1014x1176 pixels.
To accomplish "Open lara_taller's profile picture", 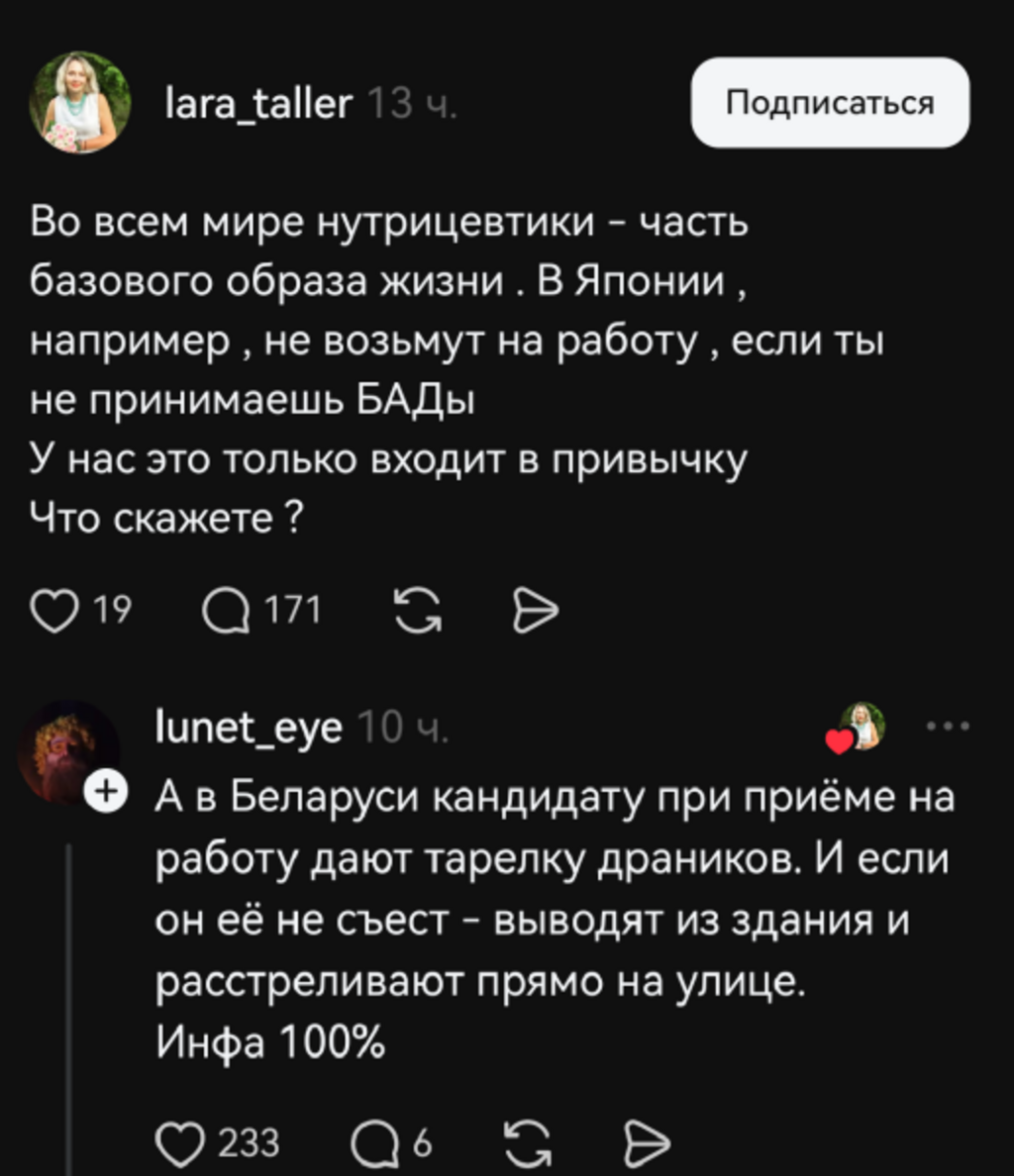I will tap(80, 102).
